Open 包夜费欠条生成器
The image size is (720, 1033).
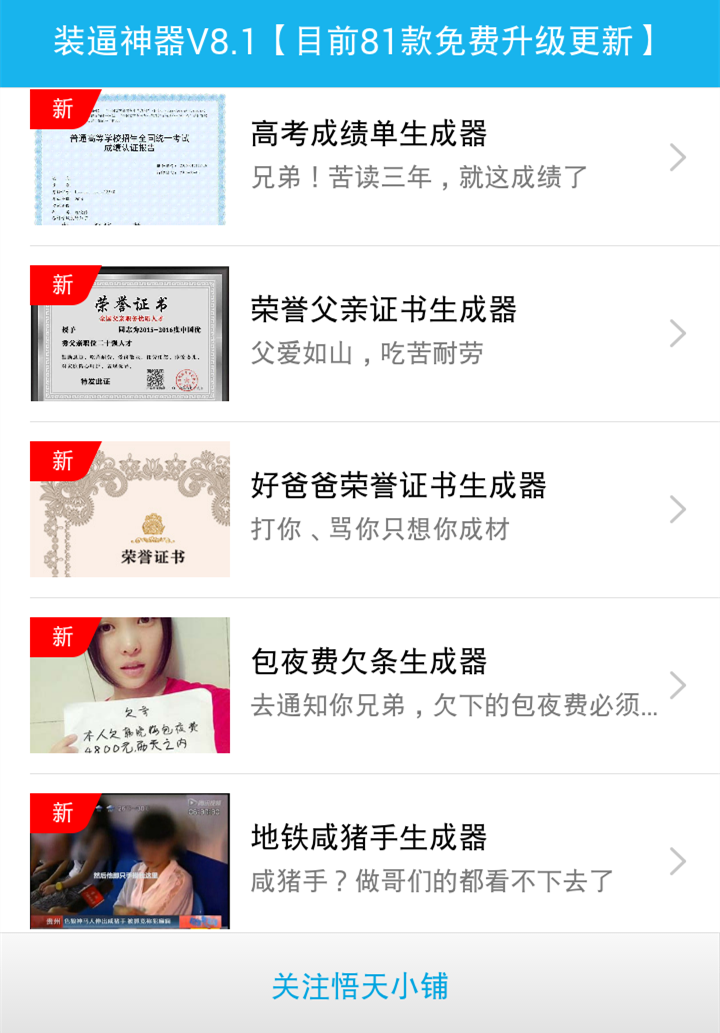click(x=370, y=685)
